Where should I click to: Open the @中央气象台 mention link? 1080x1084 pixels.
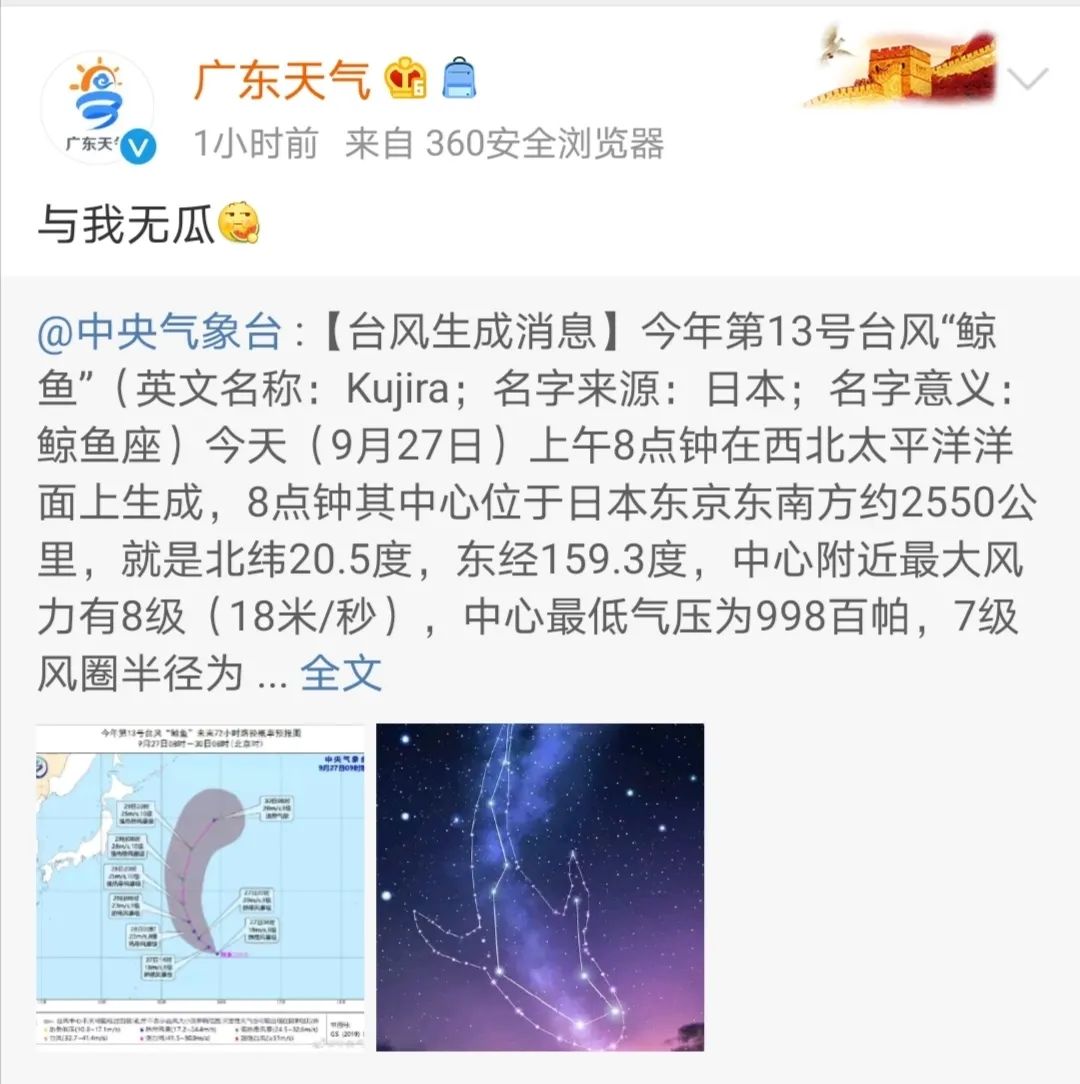pos(160,333)
